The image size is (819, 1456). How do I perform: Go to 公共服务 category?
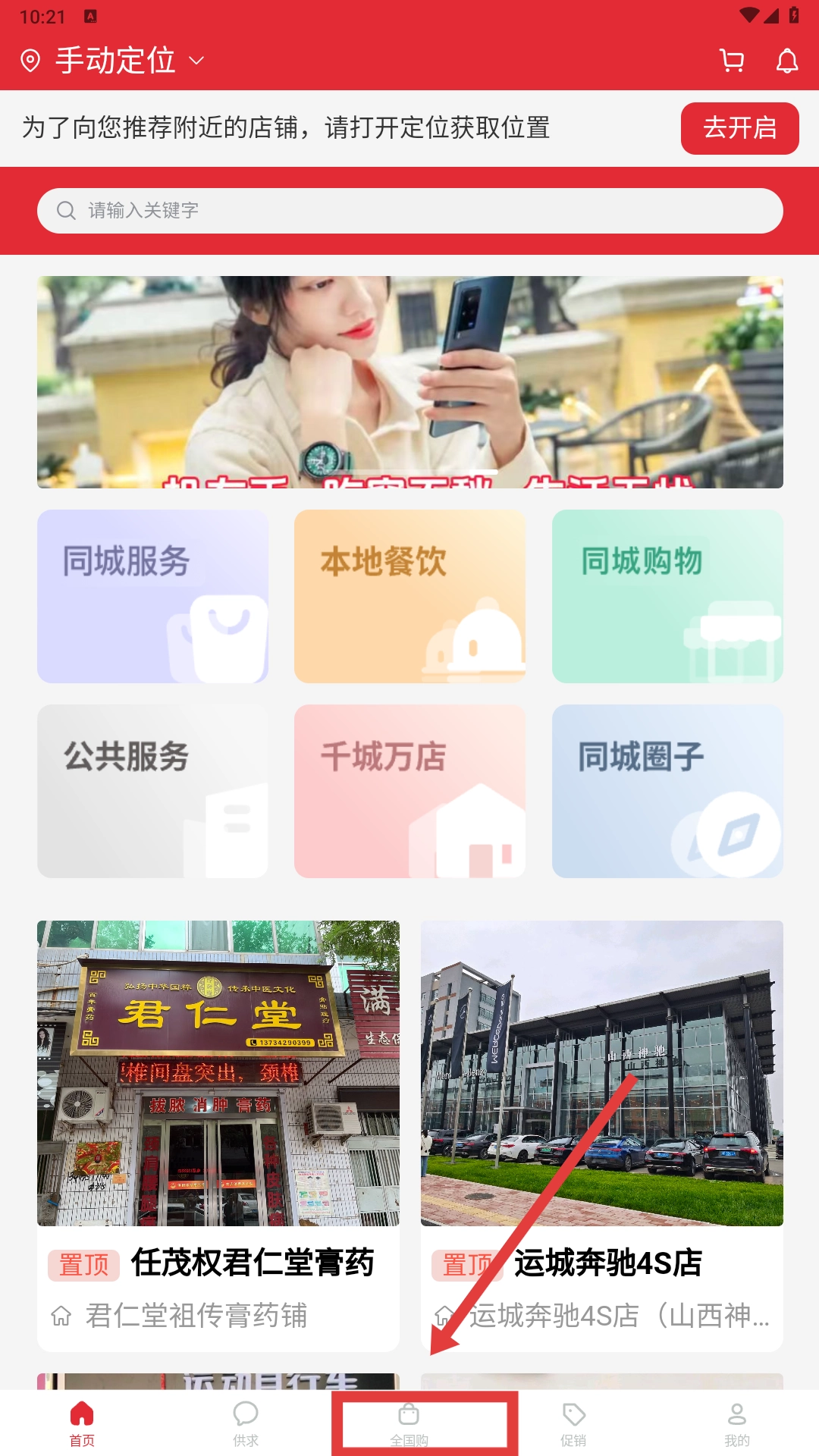click(152, 791)
